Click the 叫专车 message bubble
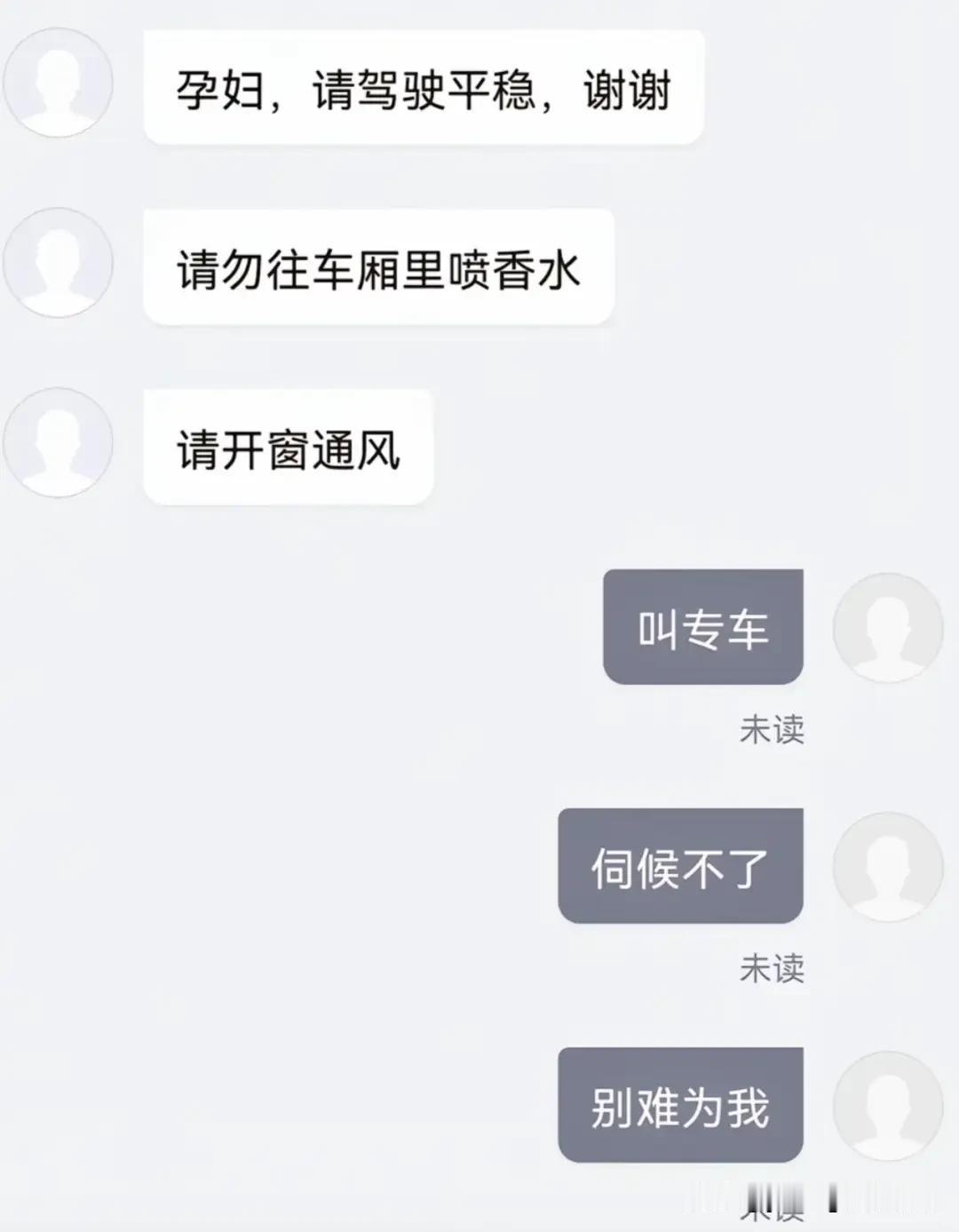This screenshot has width=959, height=1232. (x=703, y=627)
